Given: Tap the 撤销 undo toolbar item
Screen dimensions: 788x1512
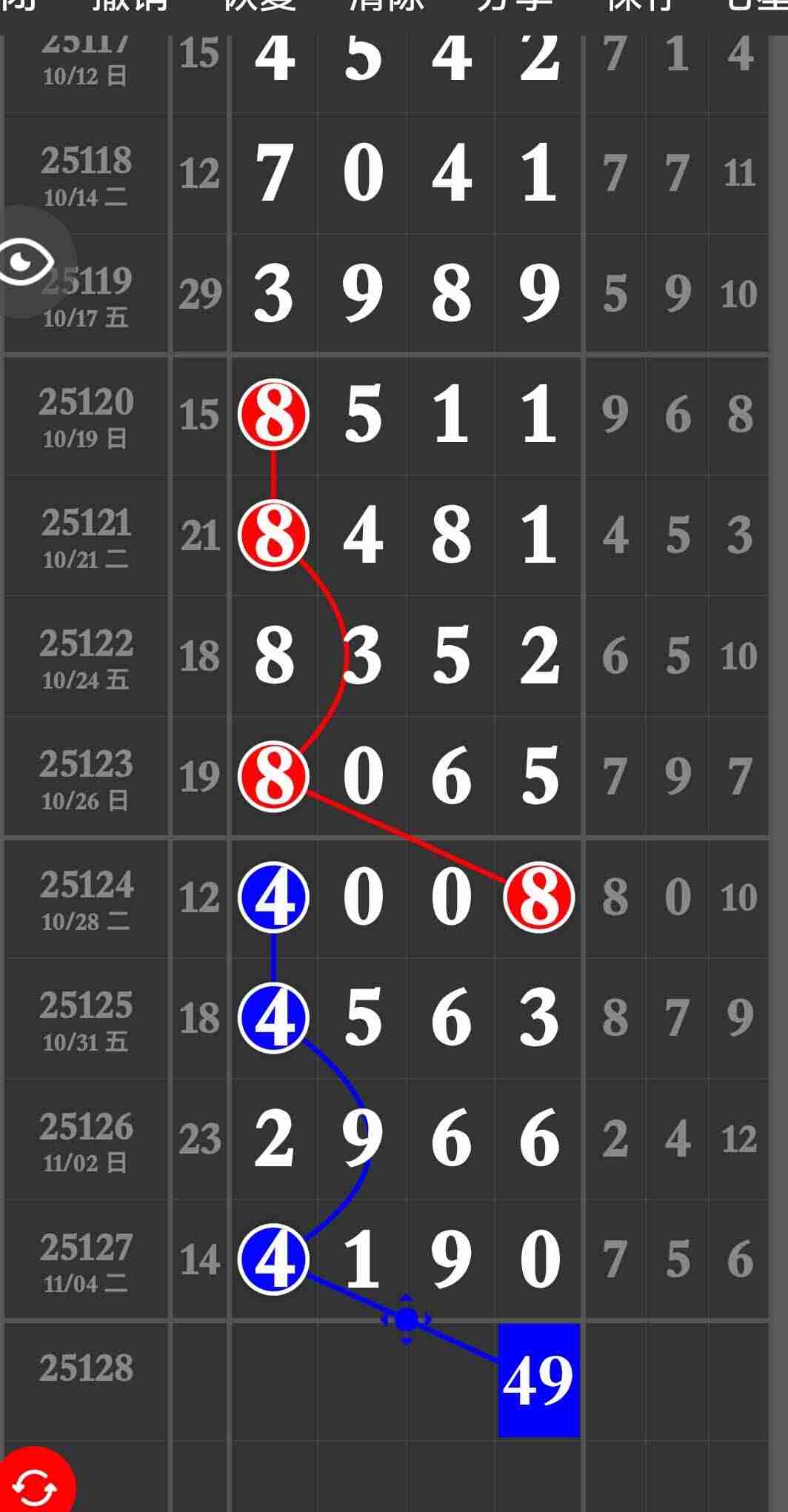Looking at the screenshot, I should coord(130,6).
